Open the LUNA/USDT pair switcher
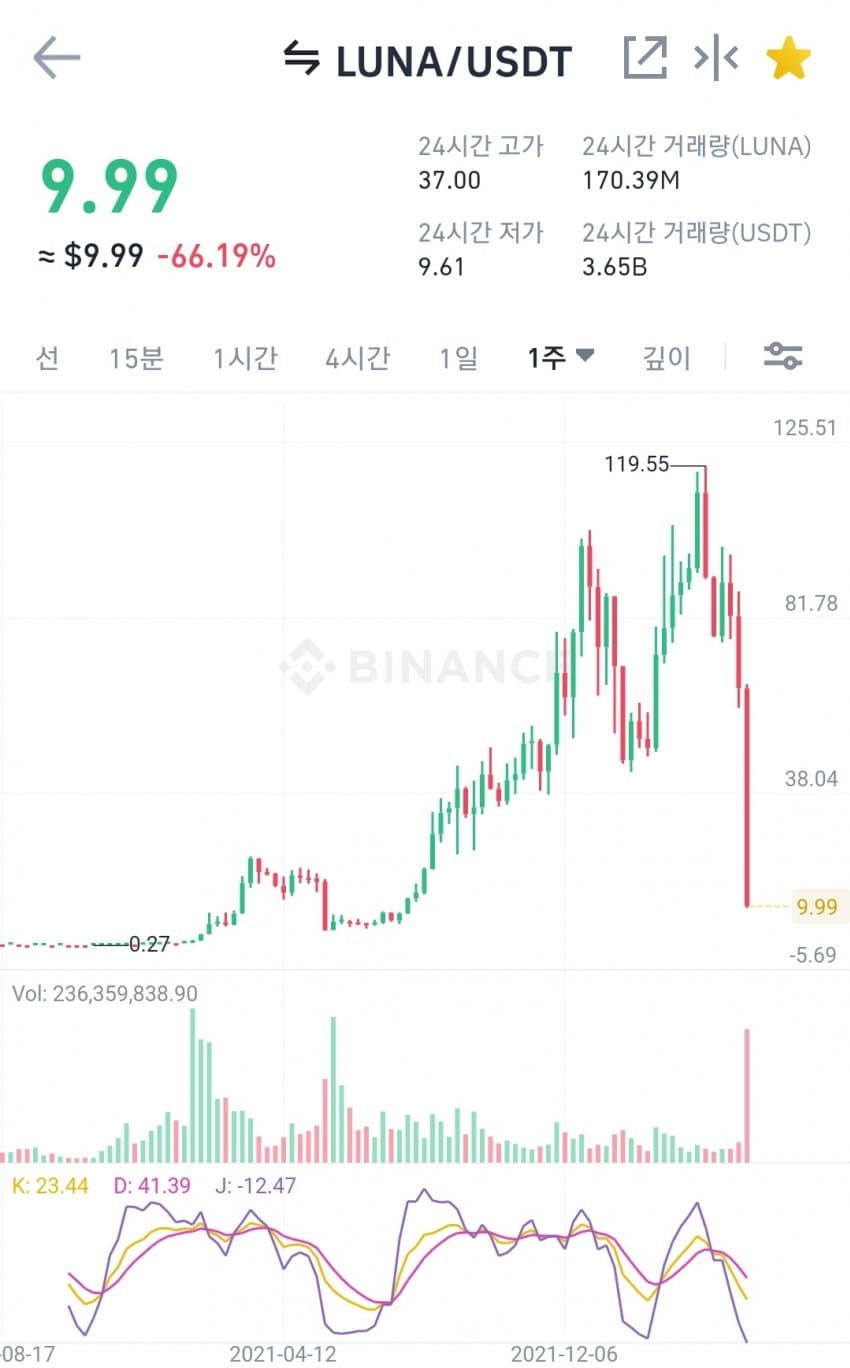850x1368 pixels. pos(427,61)
